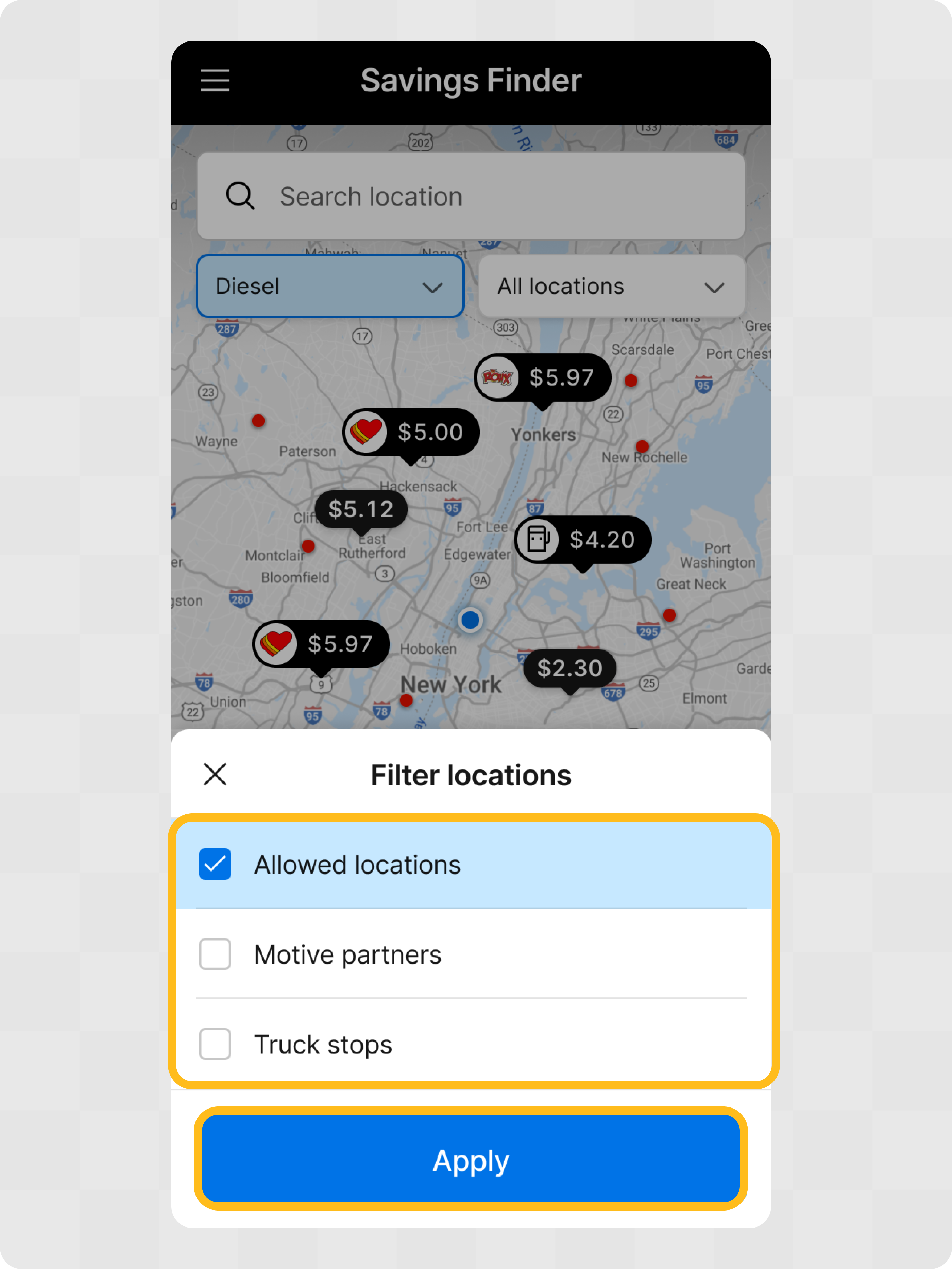Apply the selected location filters

pyautogui.click(x=470, y=1160)
